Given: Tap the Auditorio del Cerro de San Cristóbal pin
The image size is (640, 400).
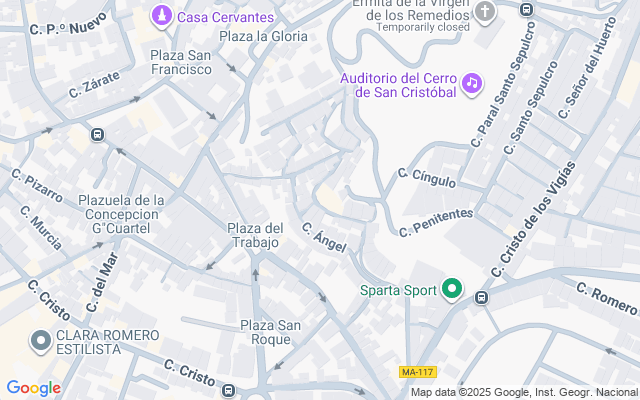Looking at the screenshot, I should click(x=472, y=84).
